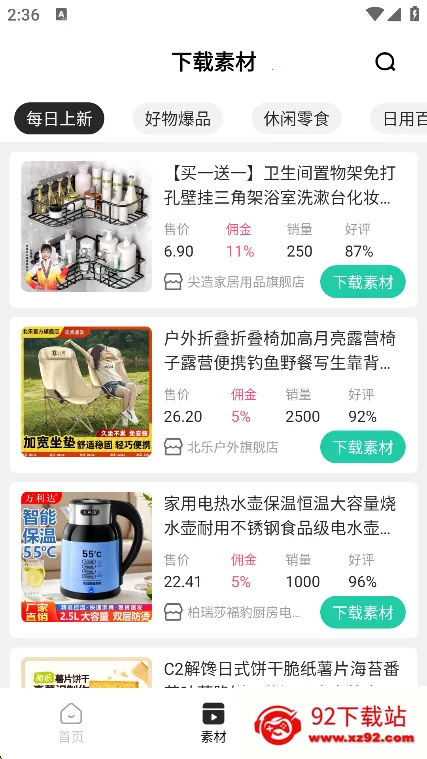Tap the 素材 bottom tab
Viewport: 427px width, 759px height.
coord(214,723)
